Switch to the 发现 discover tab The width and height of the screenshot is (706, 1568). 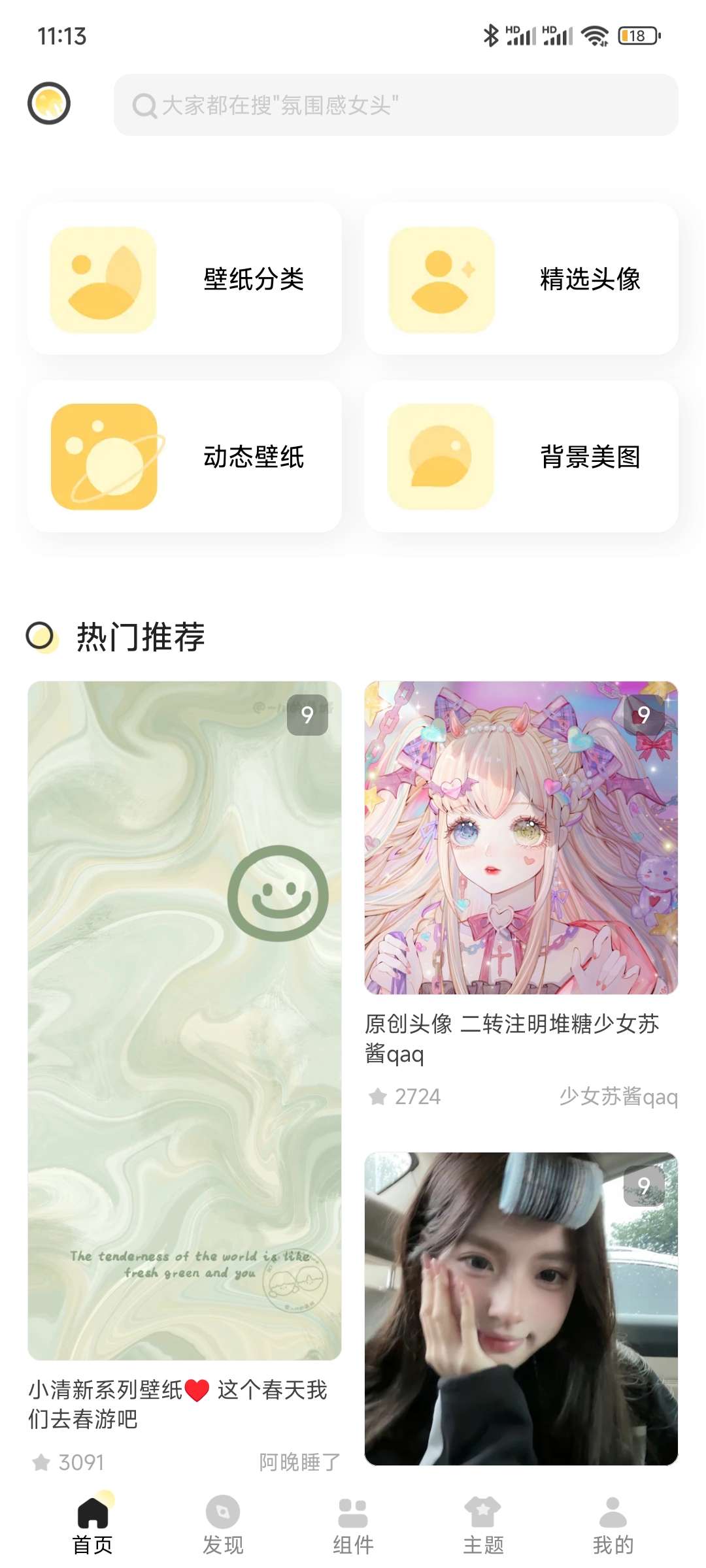tap(223, 1525)
